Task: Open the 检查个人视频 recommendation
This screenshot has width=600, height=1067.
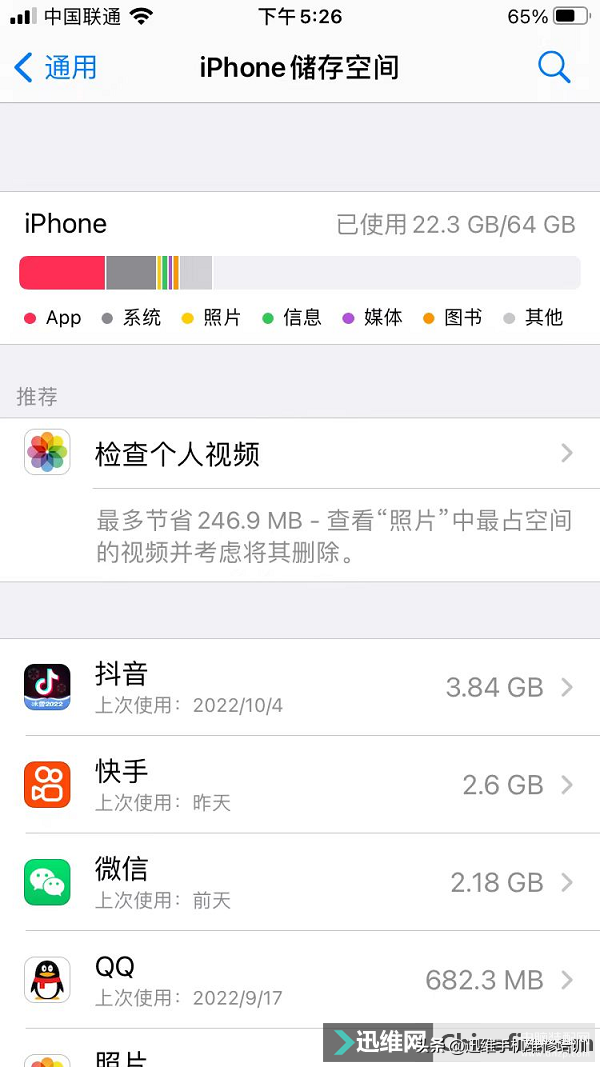Action: click(300, 454)
